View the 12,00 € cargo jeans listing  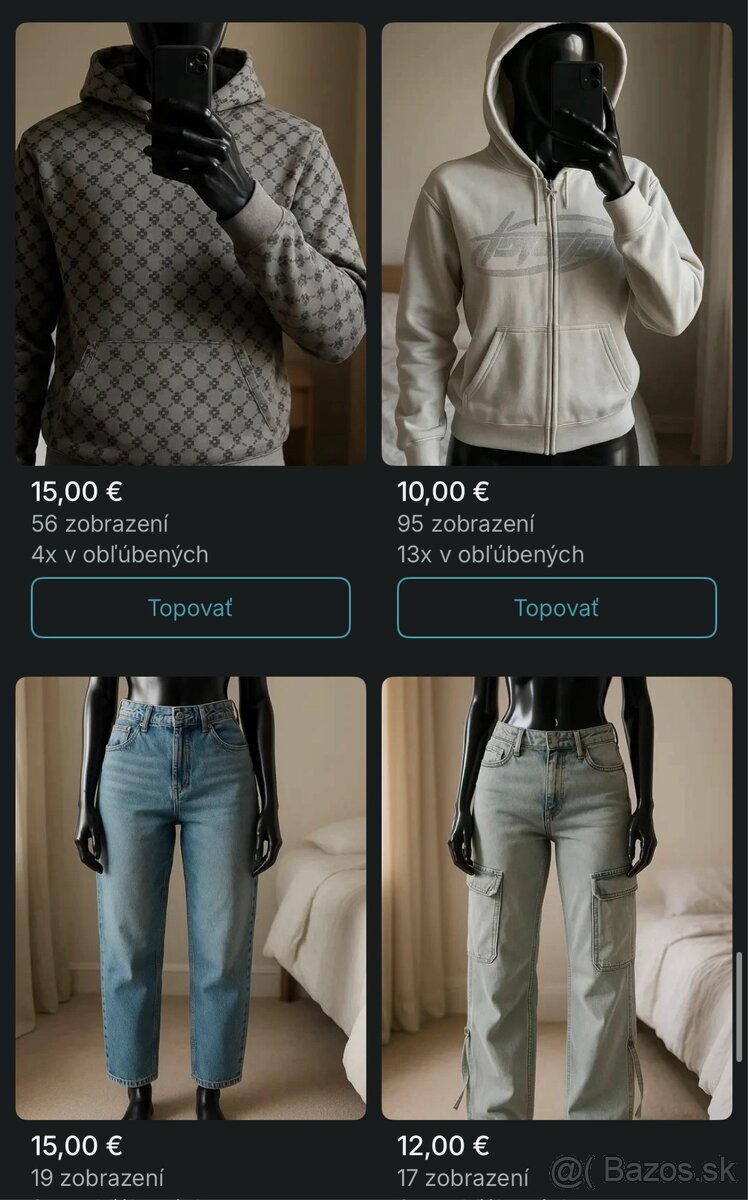tap(556, 897)
